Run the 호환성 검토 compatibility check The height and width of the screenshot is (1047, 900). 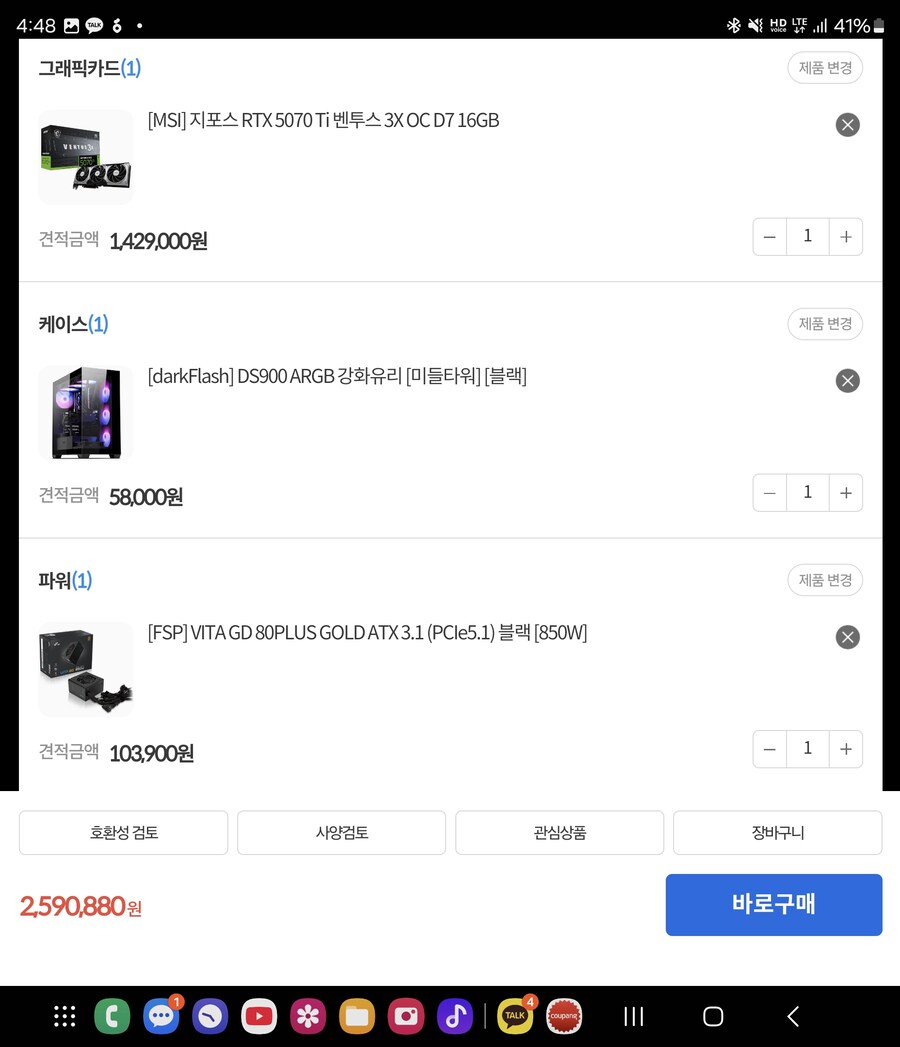point(123,832)
